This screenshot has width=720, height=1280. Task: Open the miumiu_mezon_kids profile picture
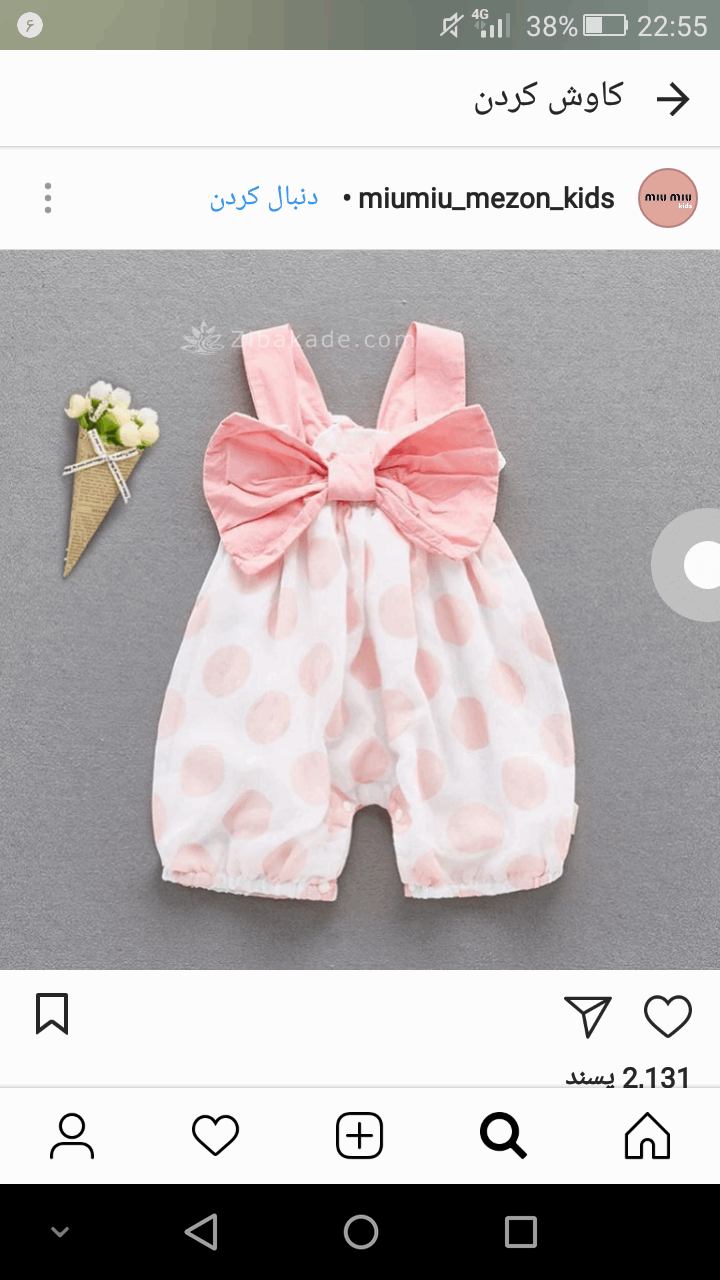(x=667, y=198)
